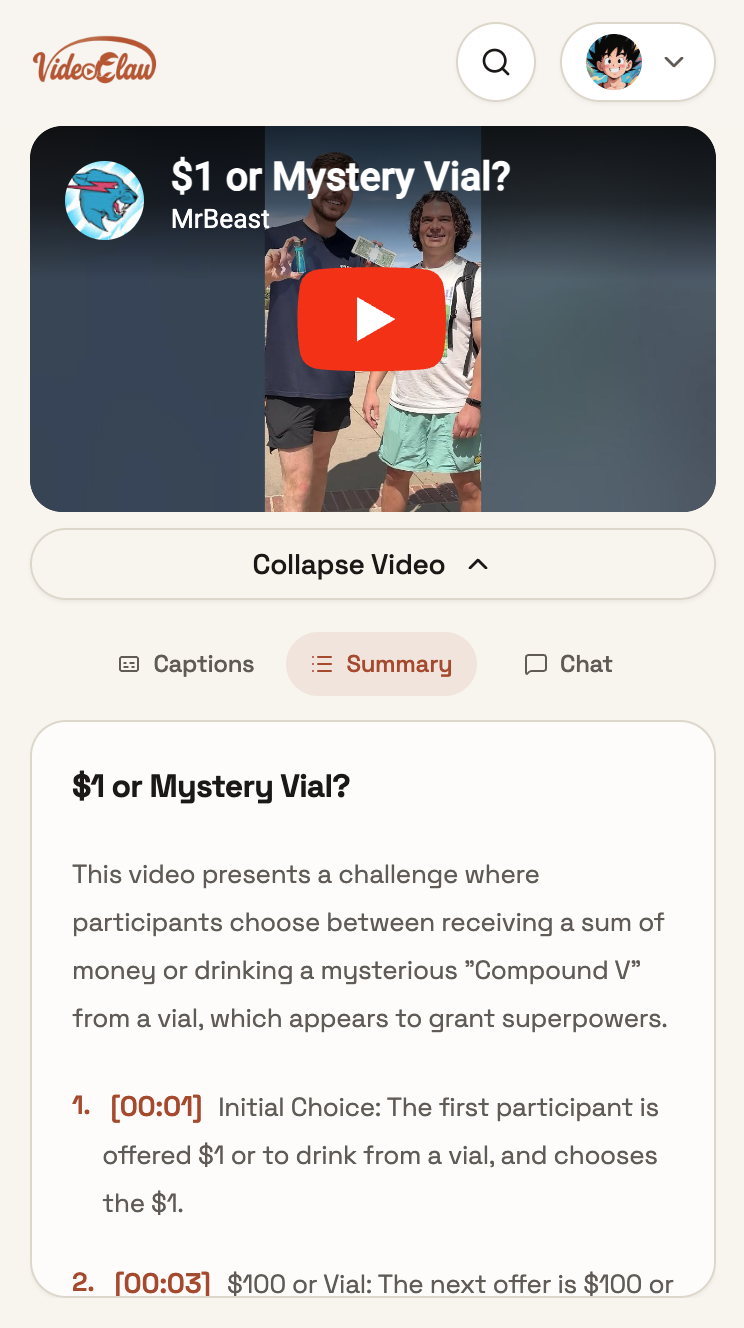Open the search icon
The height and width of the screenshot is (1328, 744).
pyautogui.click(x=496, y=62)
